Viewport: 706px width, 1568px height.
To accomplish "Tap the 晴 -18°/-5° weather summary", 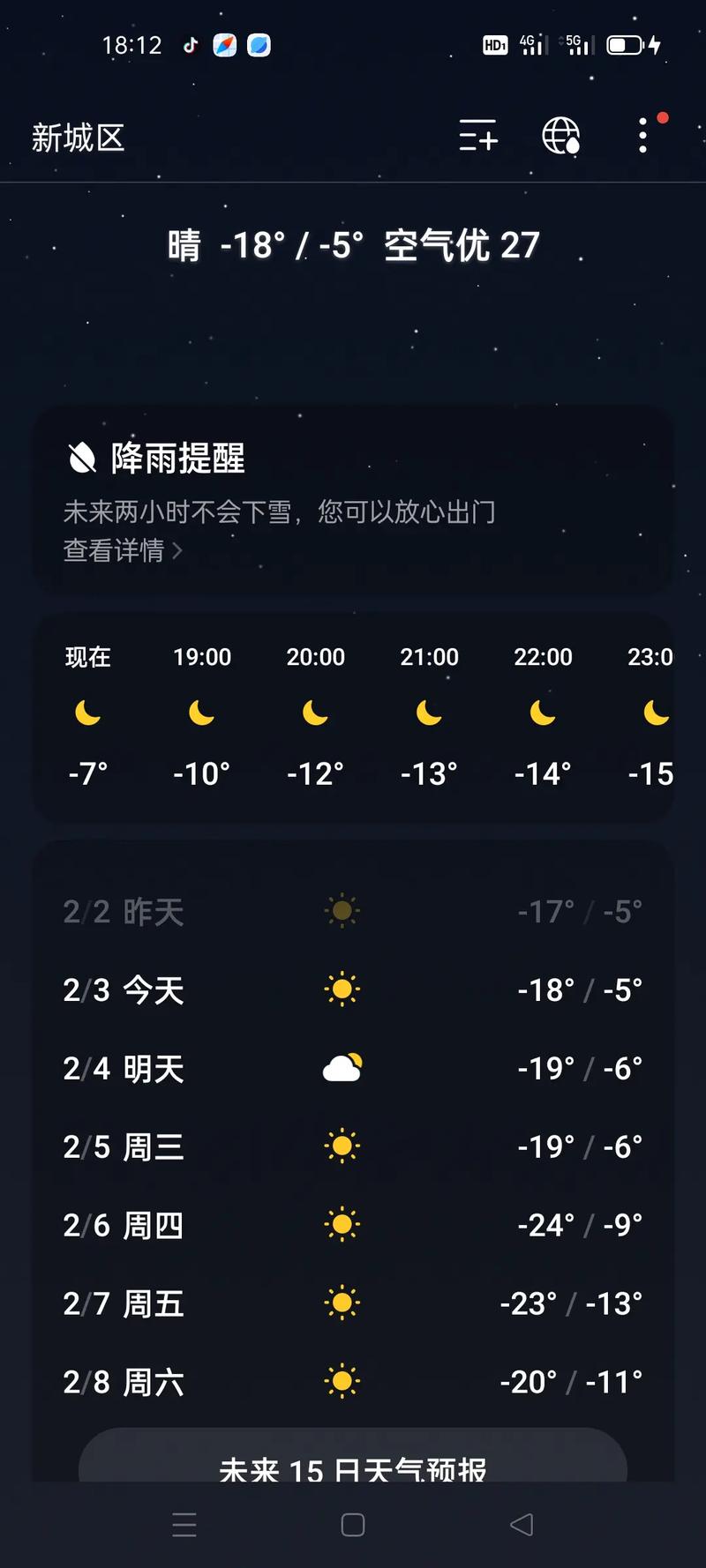I will [353, 245].
